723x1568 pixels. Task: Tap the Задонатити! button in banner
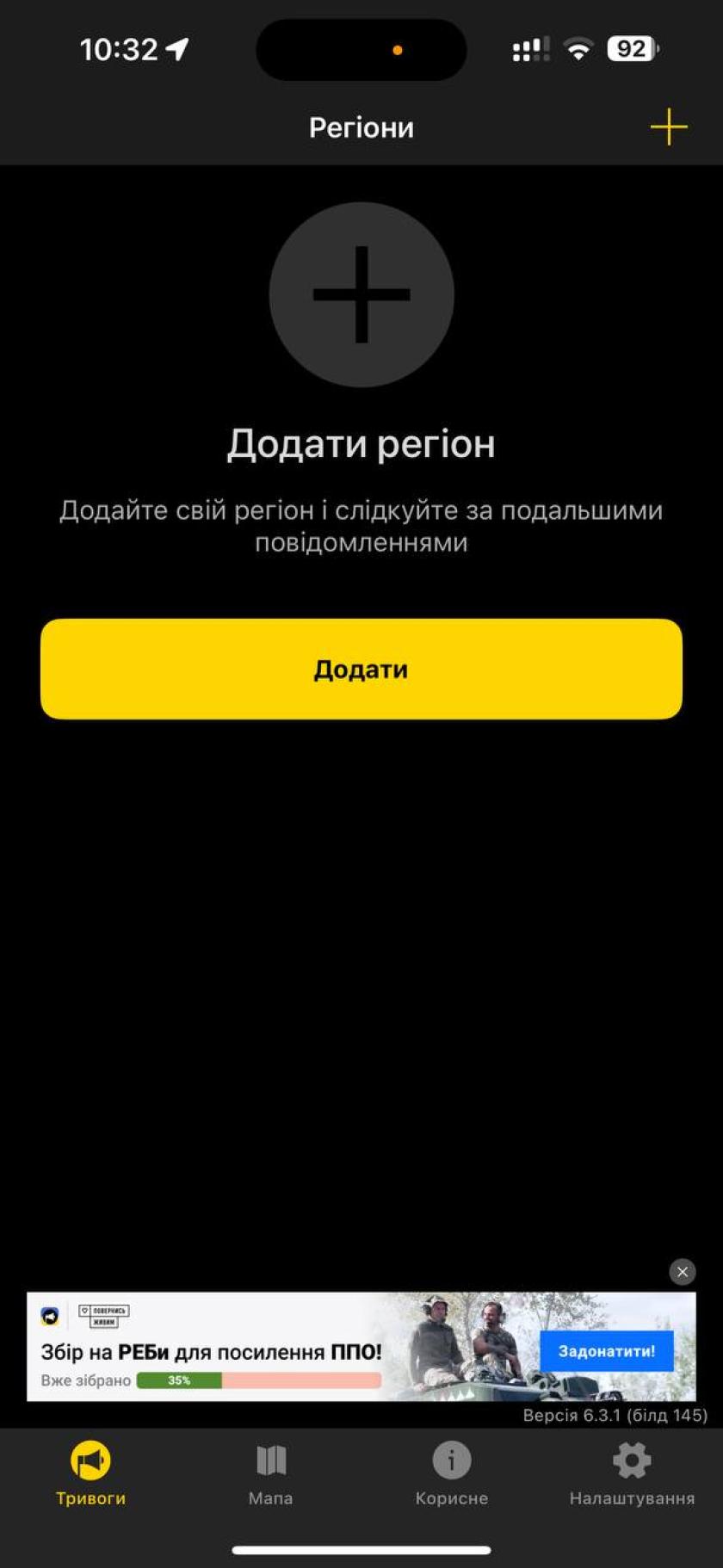[x=606, y=1351]
